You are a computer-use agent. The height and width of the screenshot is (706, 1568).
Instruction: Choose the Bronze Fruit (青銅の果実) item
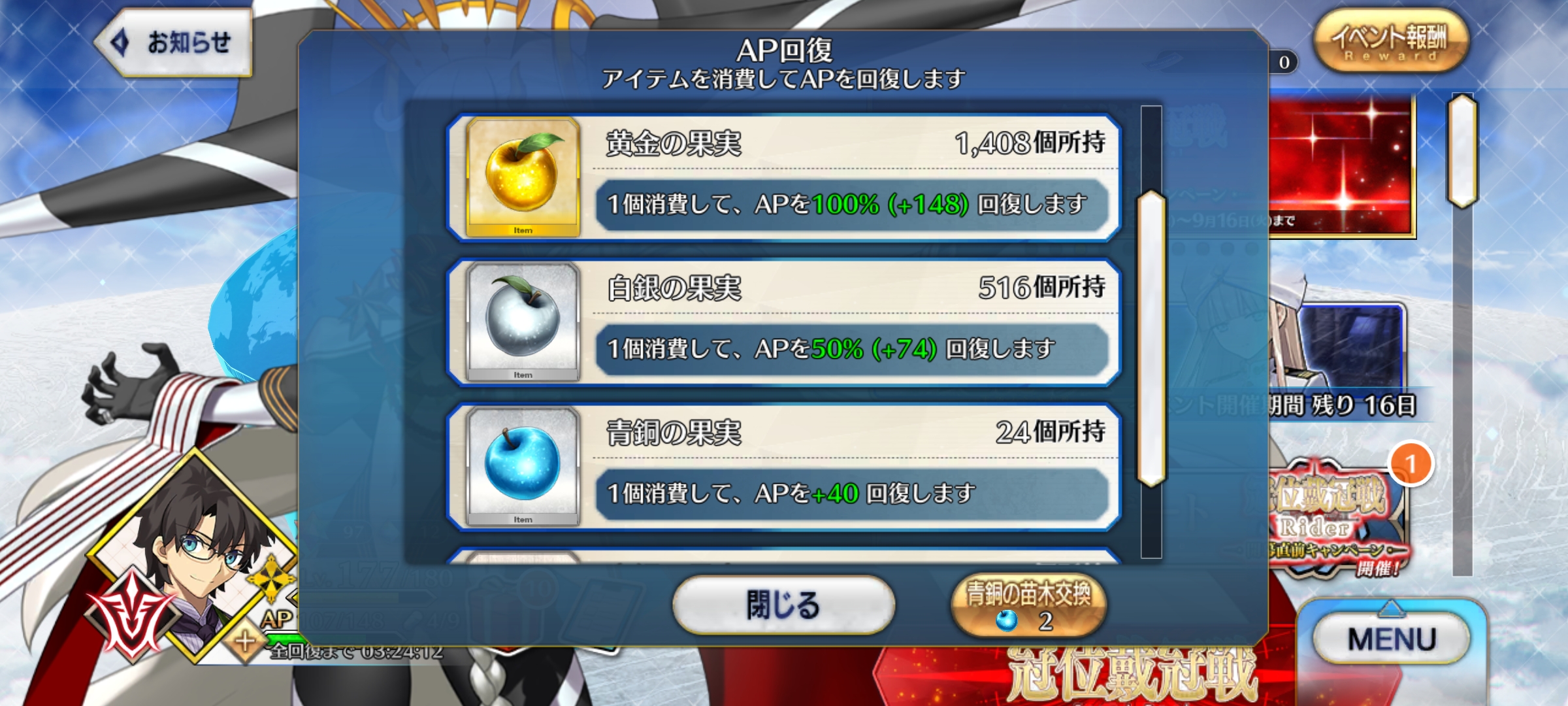pos(784,467)
